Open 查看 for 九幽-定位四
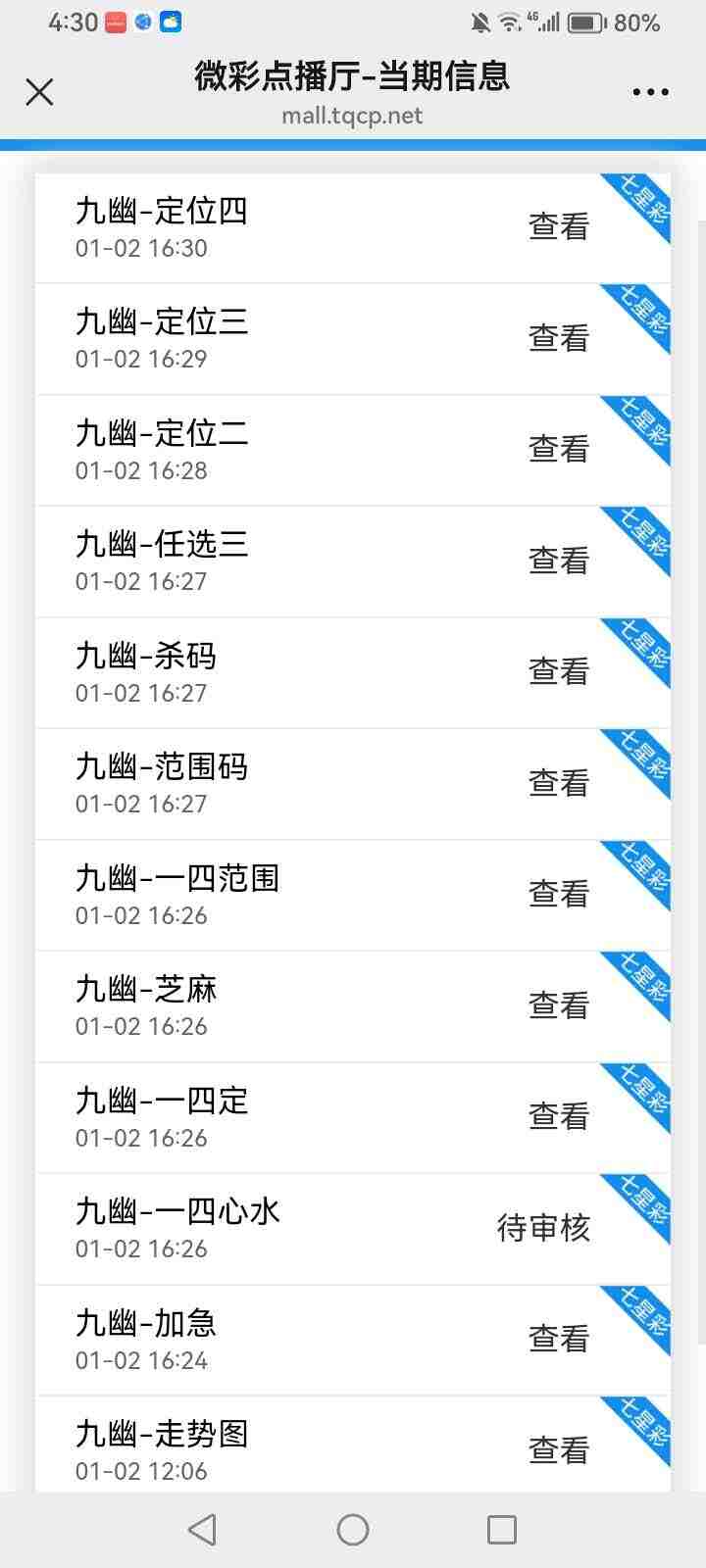Viewport: 706px width, 1568px height. click(558, 226)
